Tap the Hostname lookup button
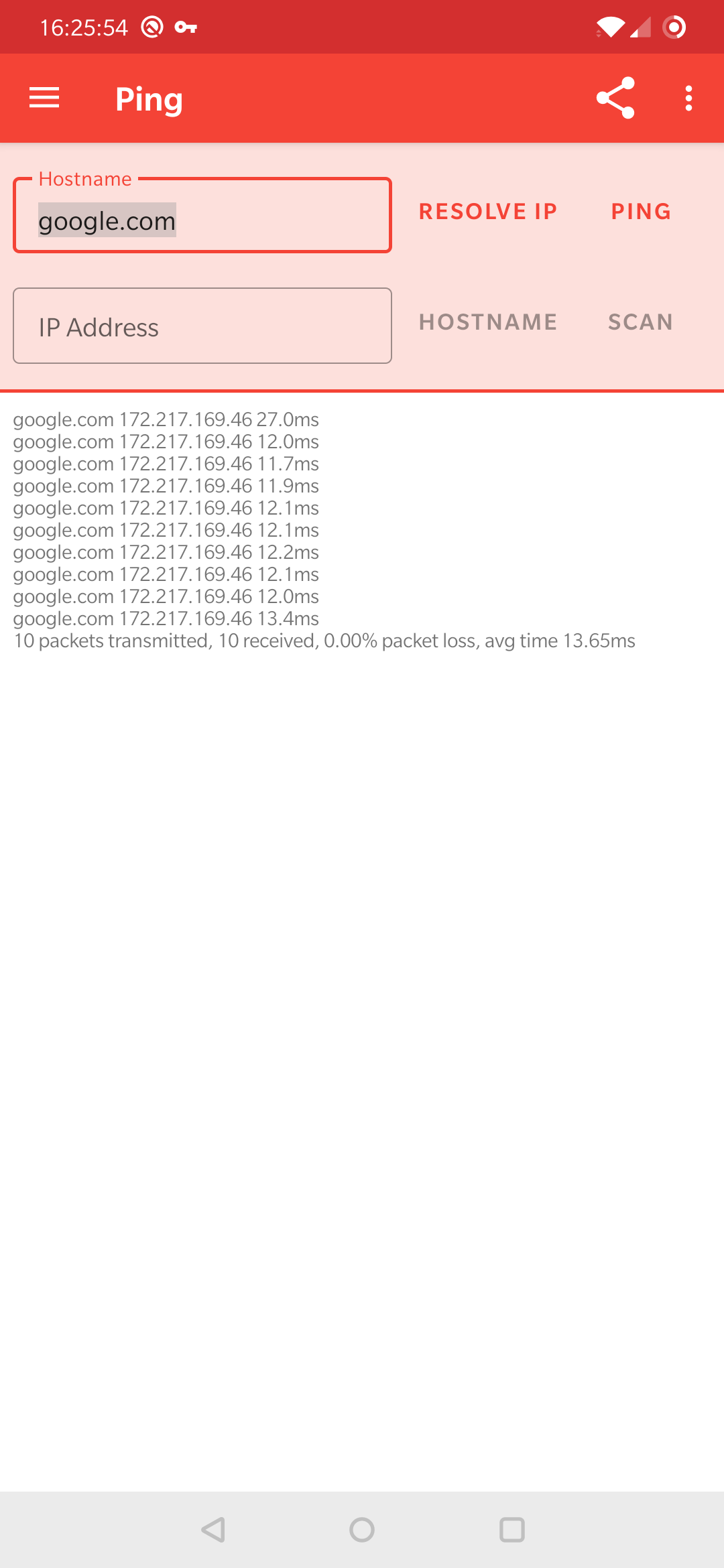Screen dimensions: 724x1568 click(488, 322)
